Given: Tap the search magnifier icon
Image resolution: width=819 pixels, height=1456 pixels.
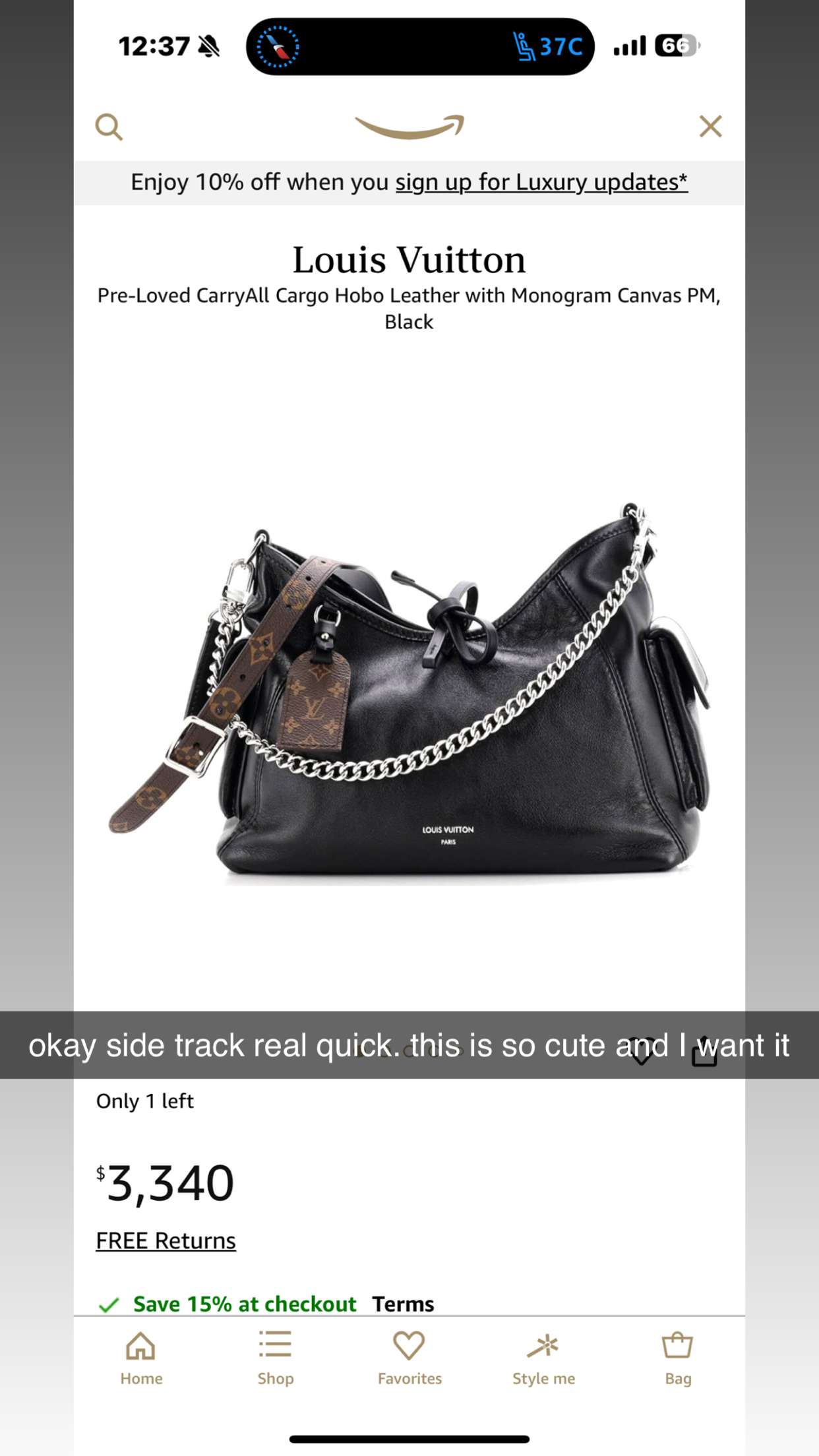Looking at the screenshot, I should pos(109,127).
